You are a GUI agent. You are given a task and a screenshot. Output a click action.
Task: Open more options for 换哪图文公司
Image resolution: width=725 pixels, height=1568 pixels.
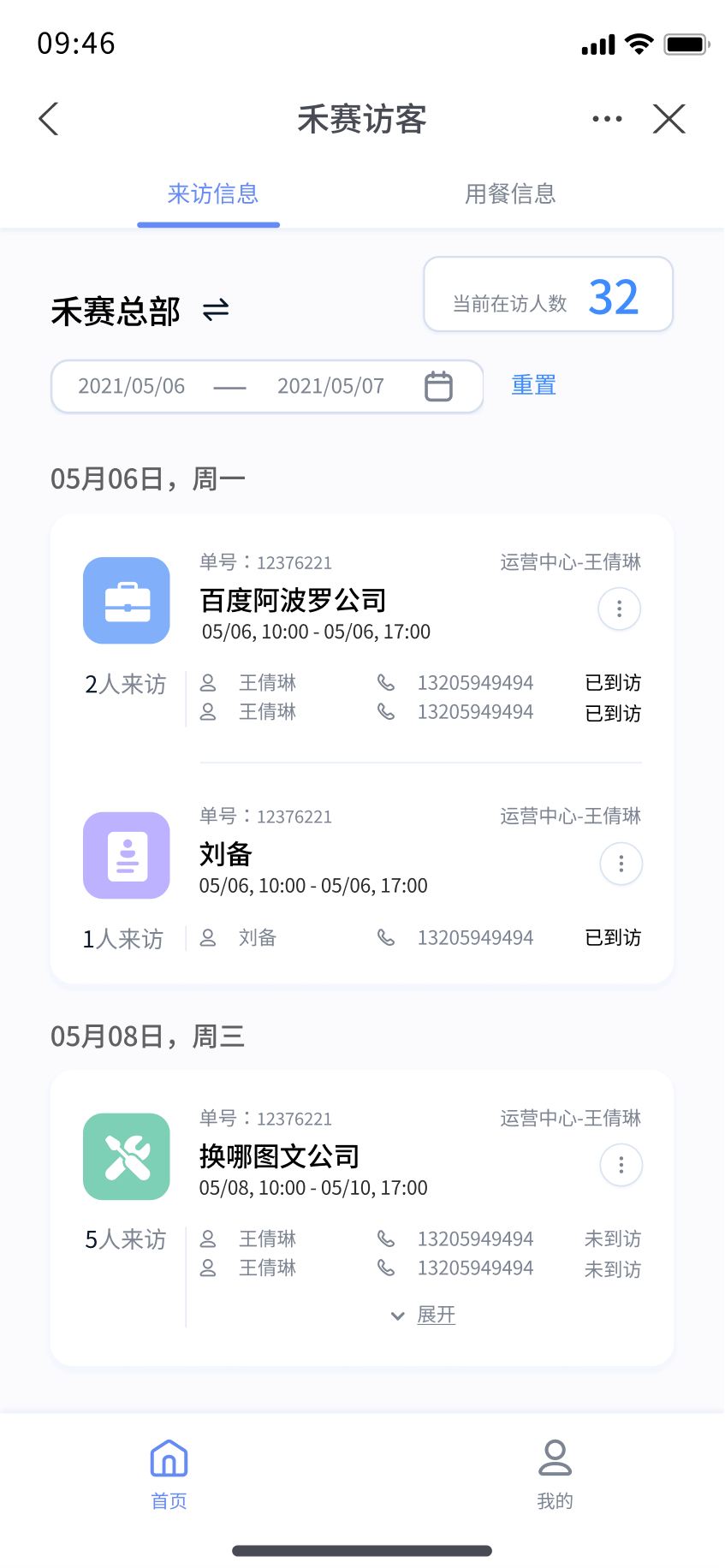[621, 1165]
